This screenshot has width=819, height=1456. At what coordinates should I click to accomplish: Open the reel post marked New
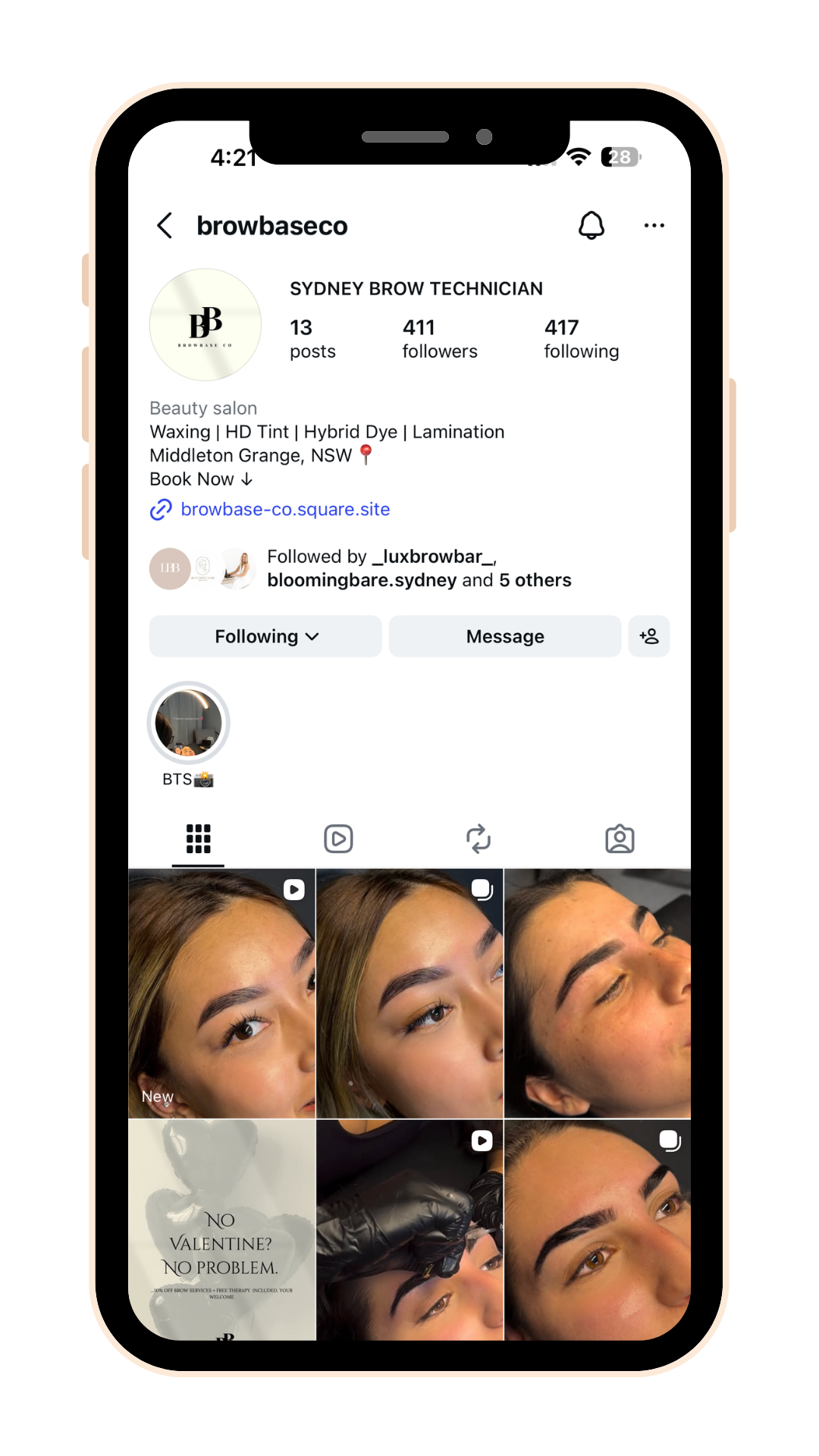point(221,993)
